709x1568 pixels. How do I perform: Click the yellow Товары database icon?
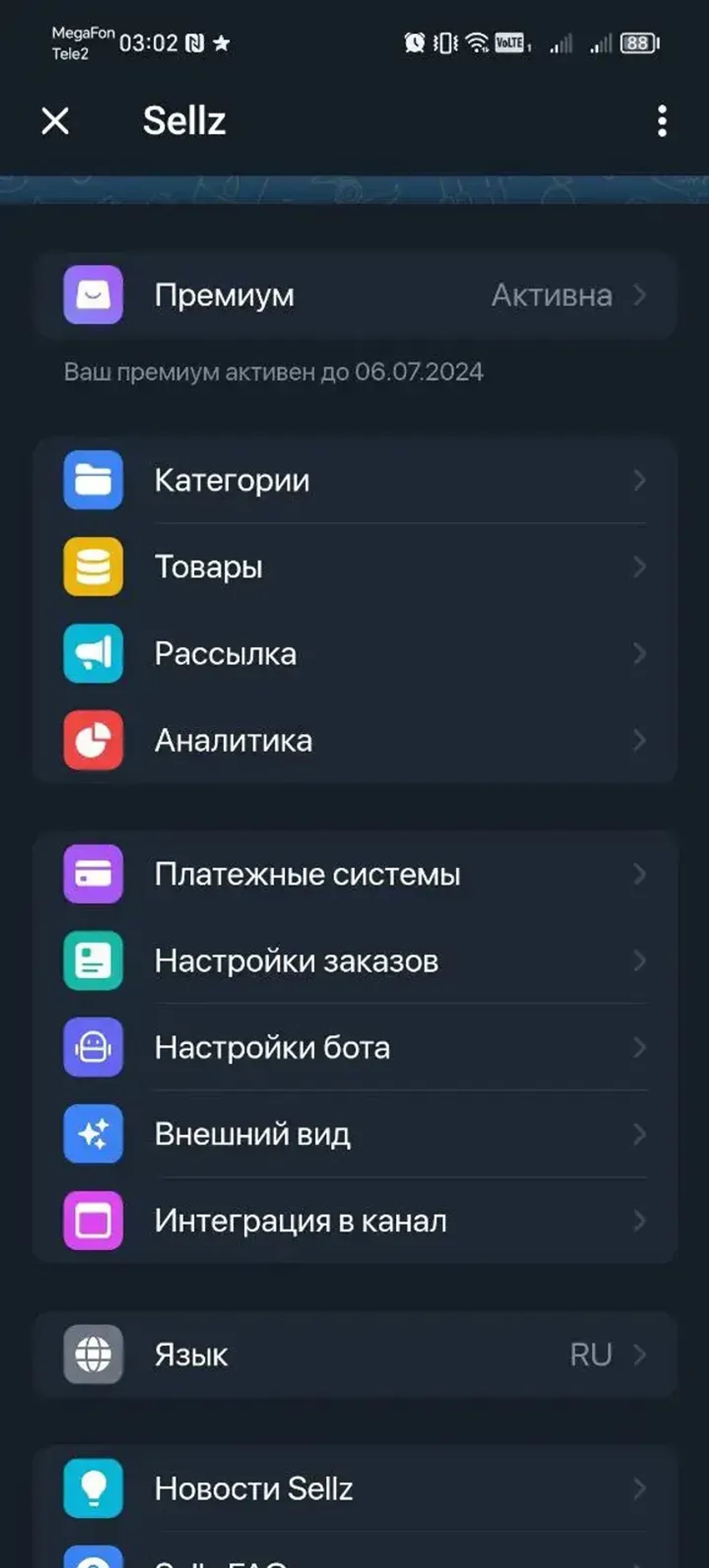93,567
